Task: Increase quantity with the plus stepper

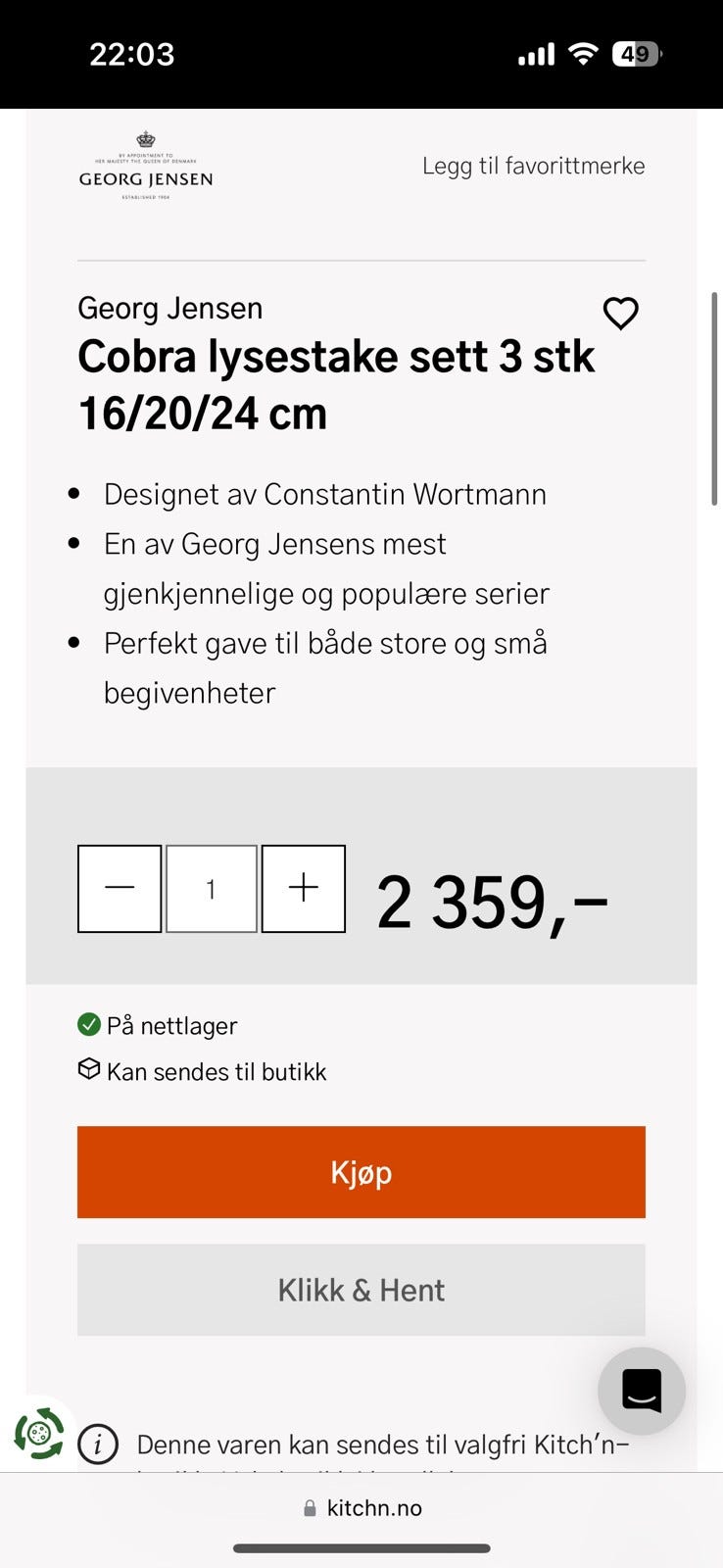Action: pyautogui.click(x=304, y=888)
